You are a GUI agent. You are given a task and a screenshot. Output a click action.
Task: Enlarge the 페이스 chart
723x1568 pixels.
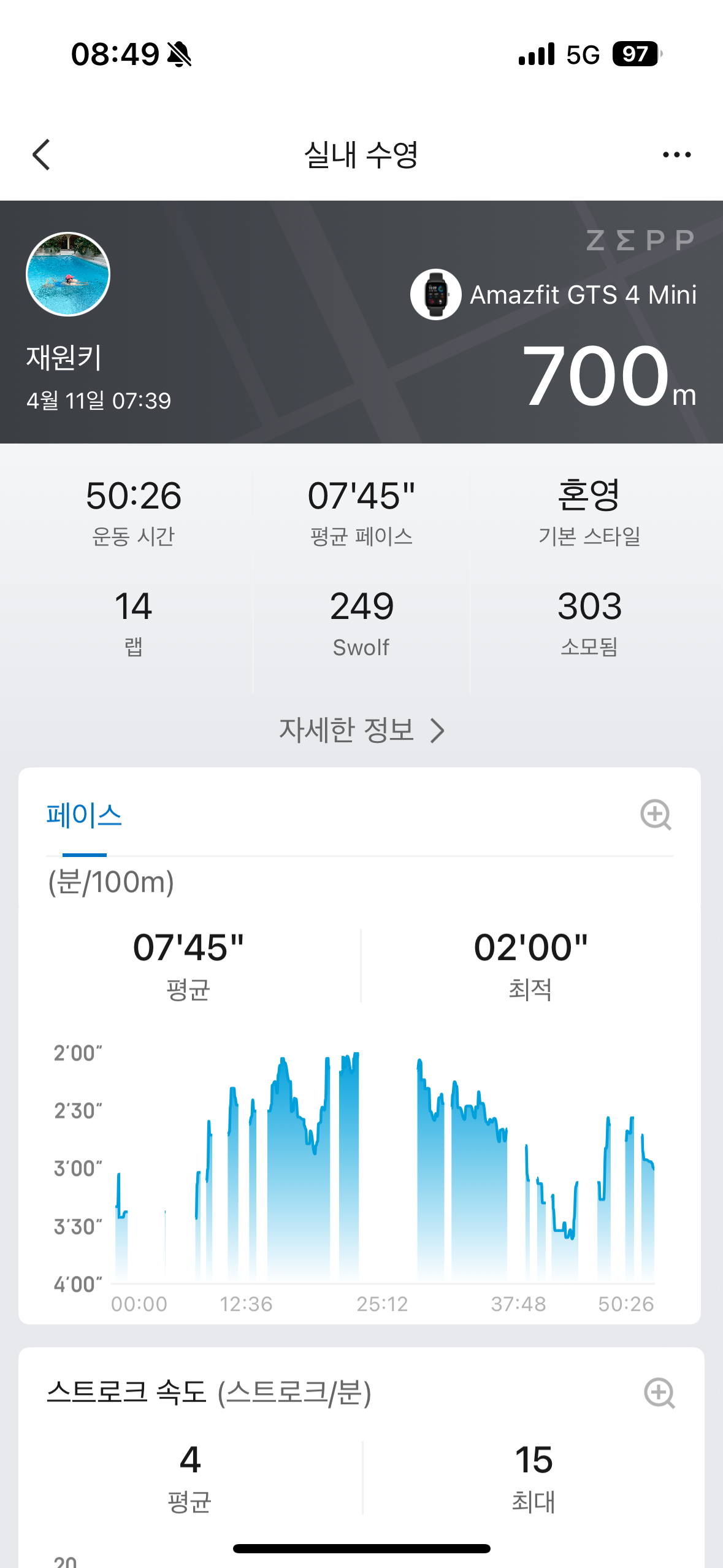[656, 815]
